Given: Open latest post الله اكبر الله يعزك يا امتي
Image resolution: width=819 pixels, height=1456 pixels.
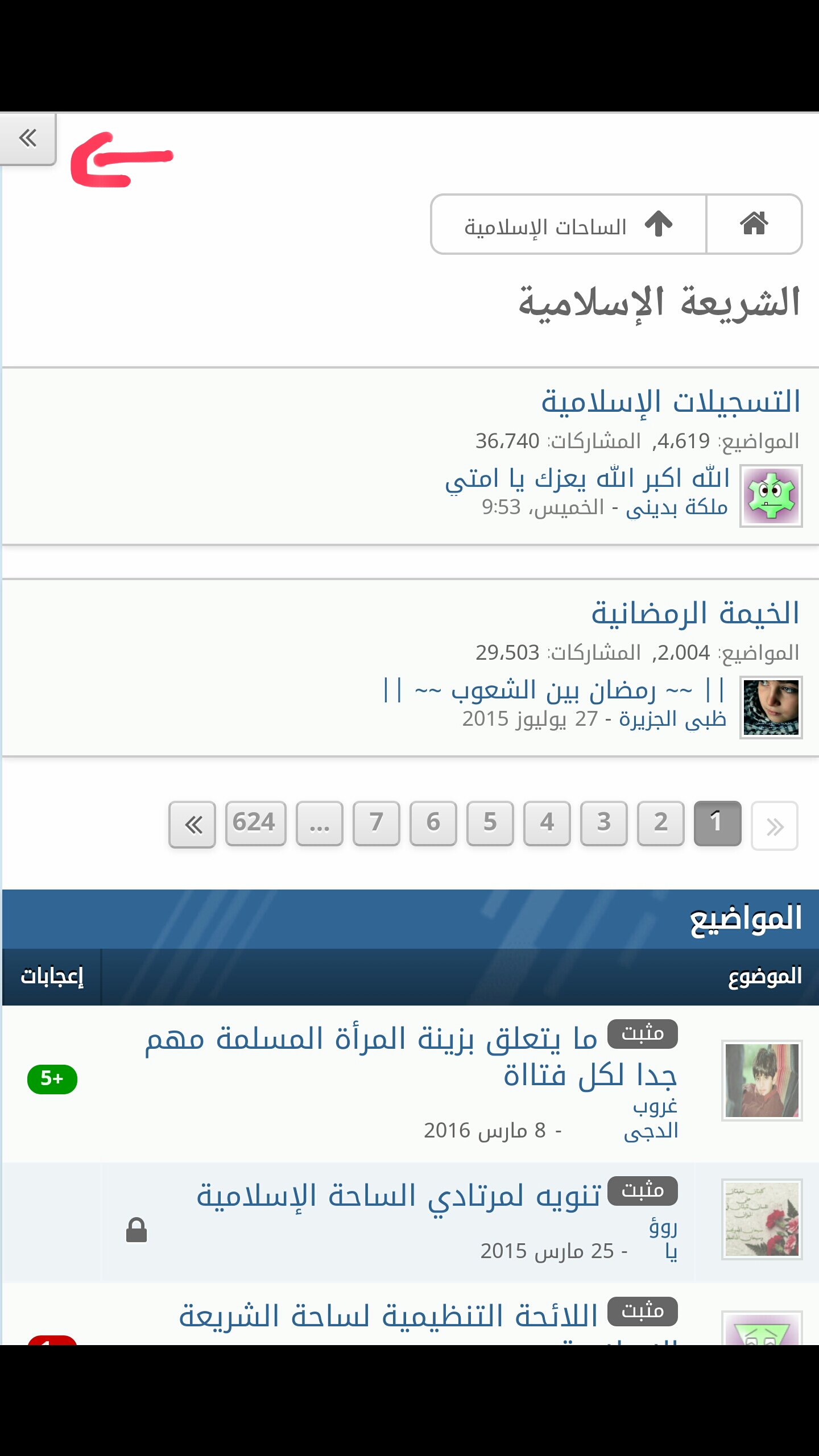Looking at the screenshot, I should point(587,478).
